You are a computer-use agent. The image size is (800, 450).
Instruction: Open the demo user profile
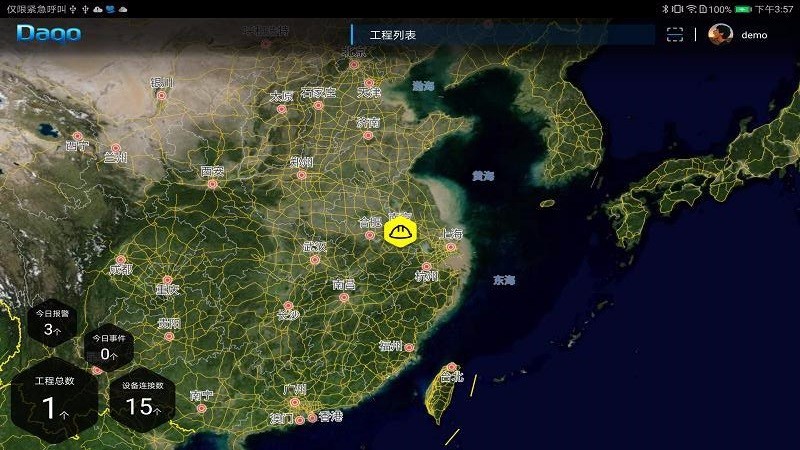[x=738, y=35]
